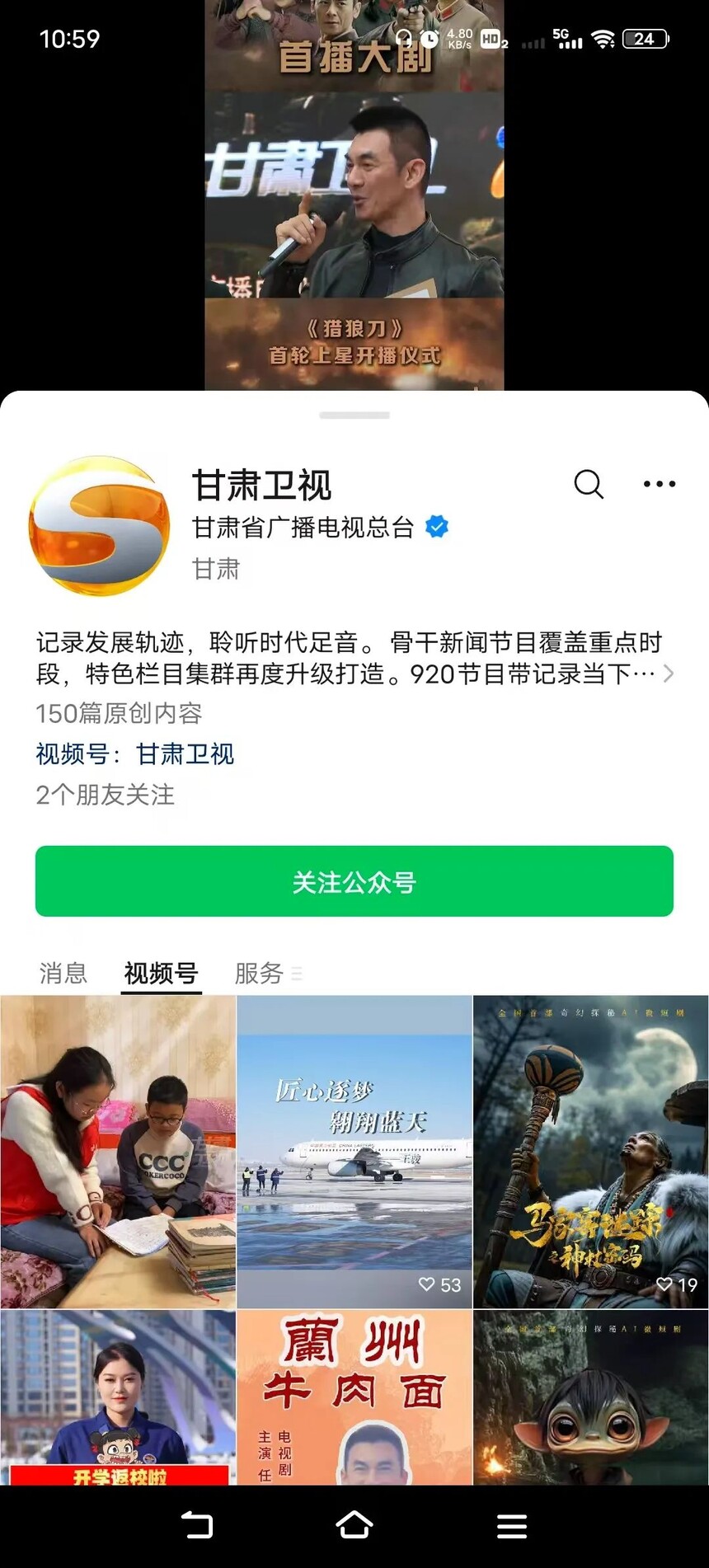709x1568 pixels.
Task: Open the video of girl and boy studying
Action: pyautogui.click(x=118, y=1152)
